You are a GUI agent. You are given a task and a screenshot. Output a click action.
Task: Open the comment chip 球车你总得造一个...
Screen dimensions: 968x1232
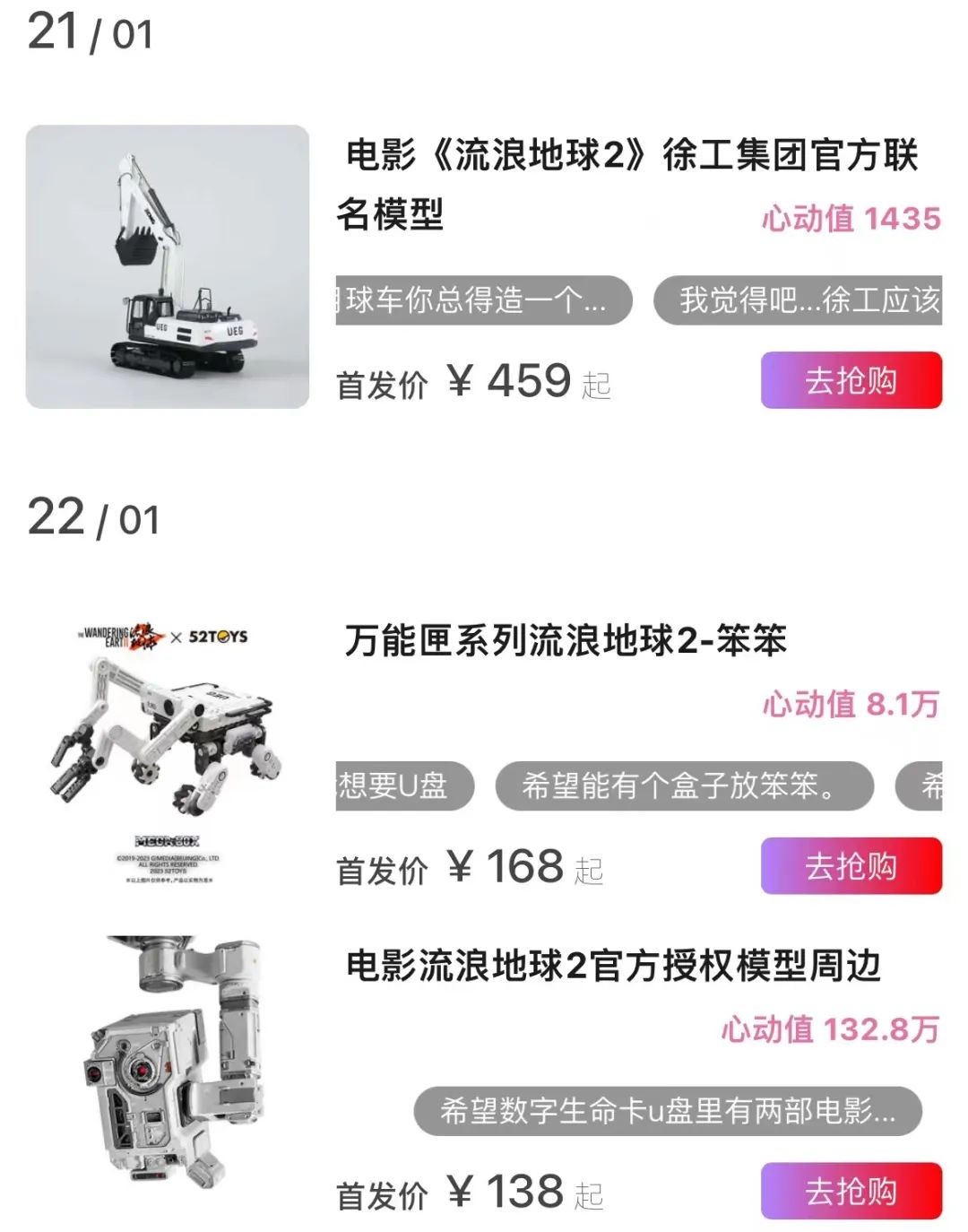pos(484,300)
